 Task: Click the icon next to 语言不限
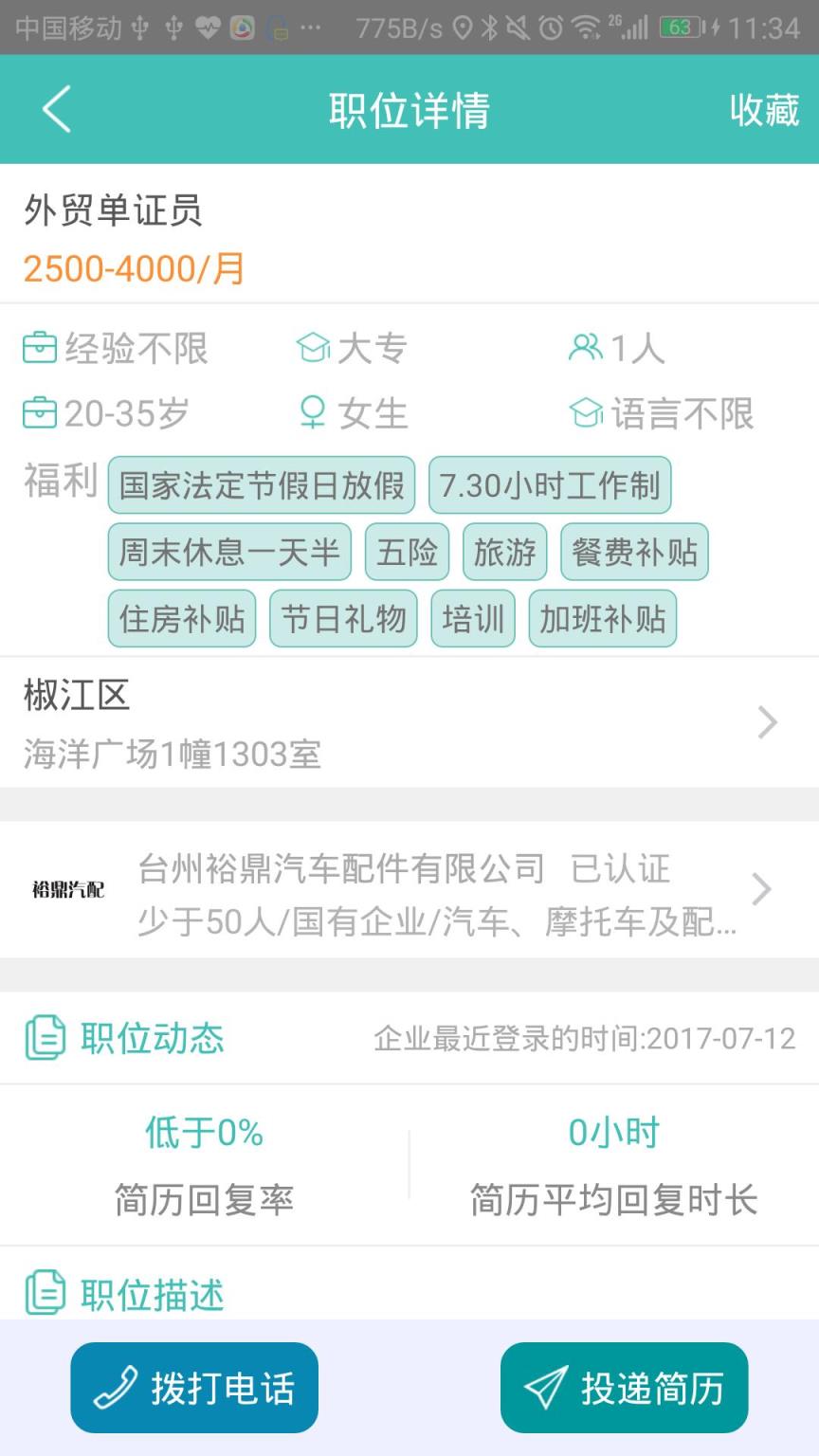587,412
